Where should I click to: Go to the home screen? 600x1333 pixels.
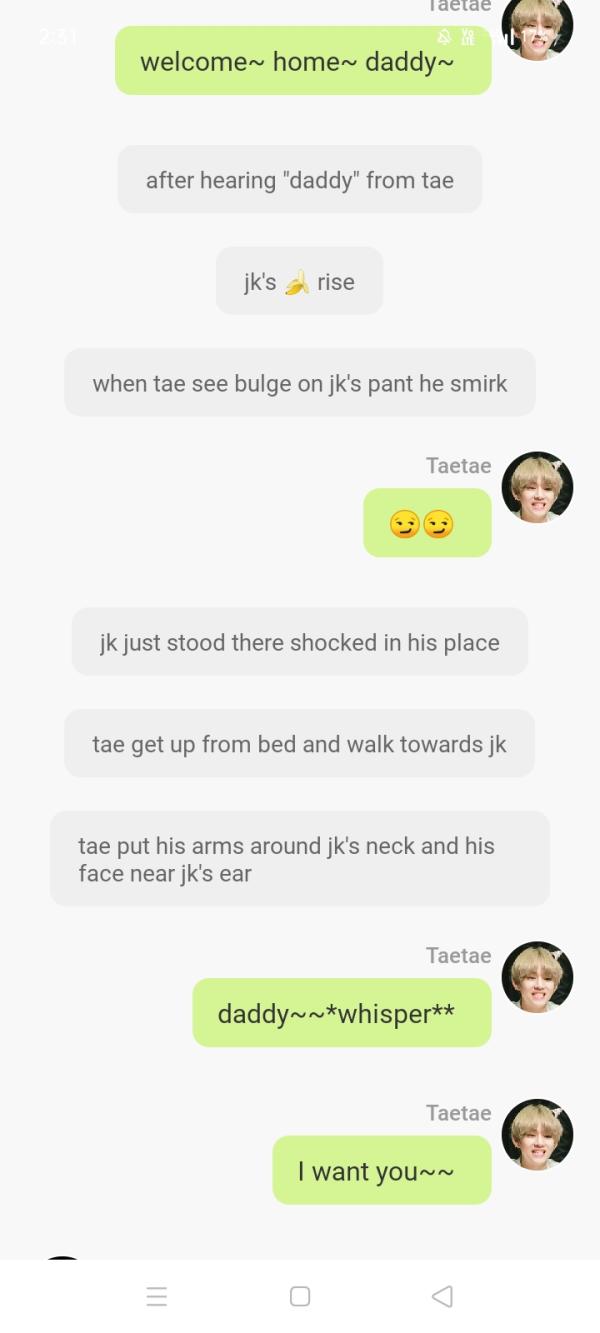[x=299, y=1296]
